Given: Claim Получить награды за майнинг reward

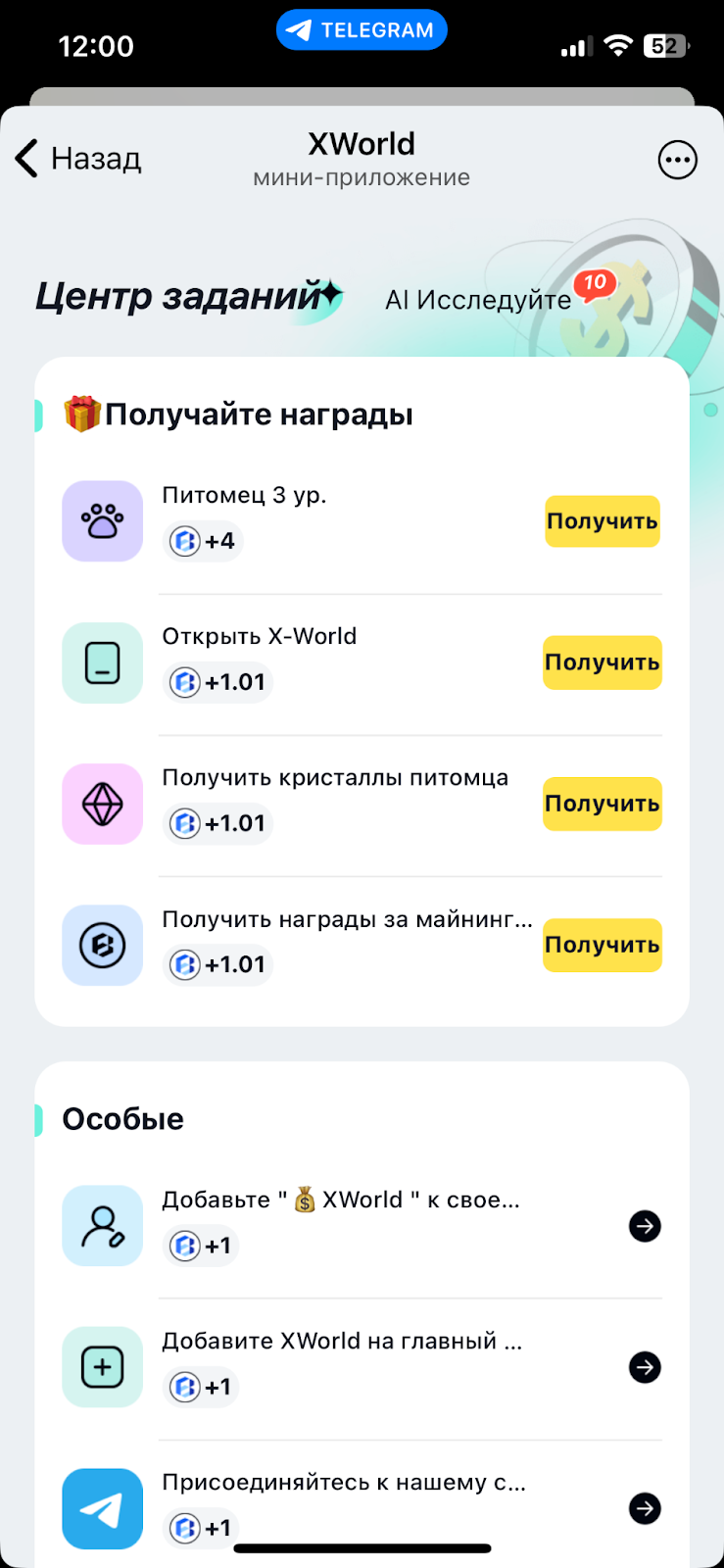Looking at the screenshot, I should 602,945.
